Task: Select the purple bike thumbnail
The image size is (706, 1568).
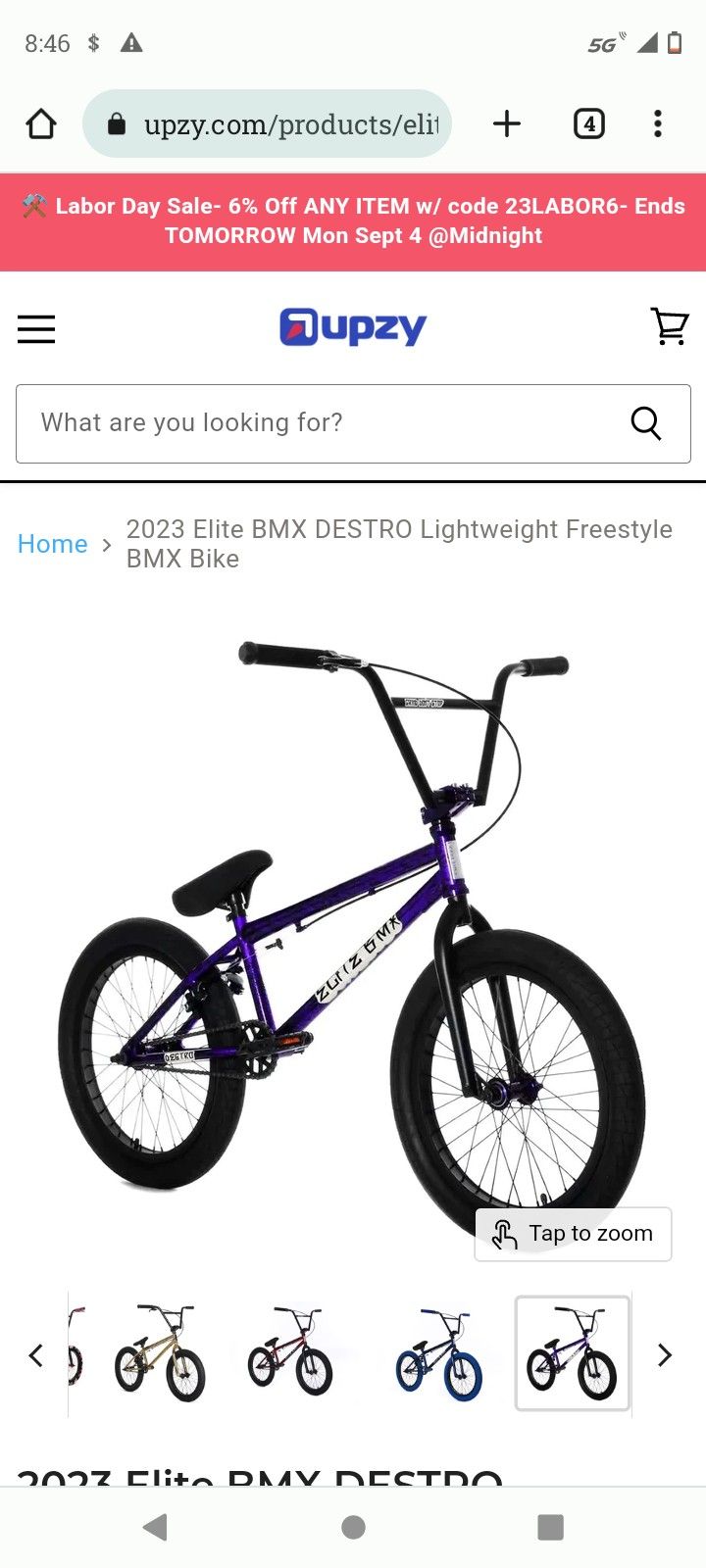Action: tap(573, 1353)
